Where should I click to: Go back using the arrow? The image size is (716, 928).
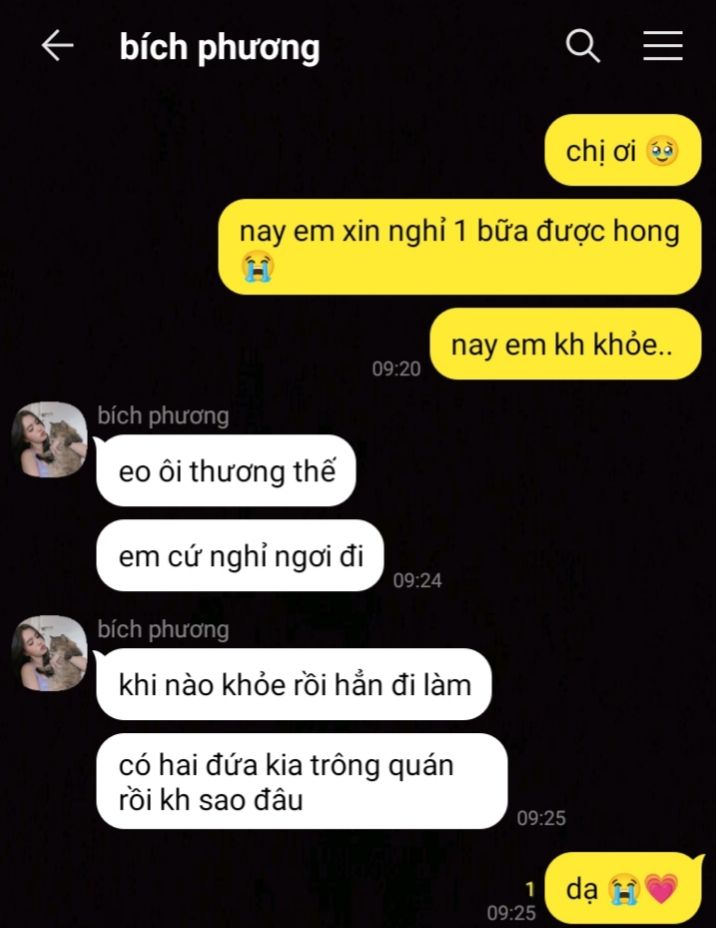click(57, 46)
